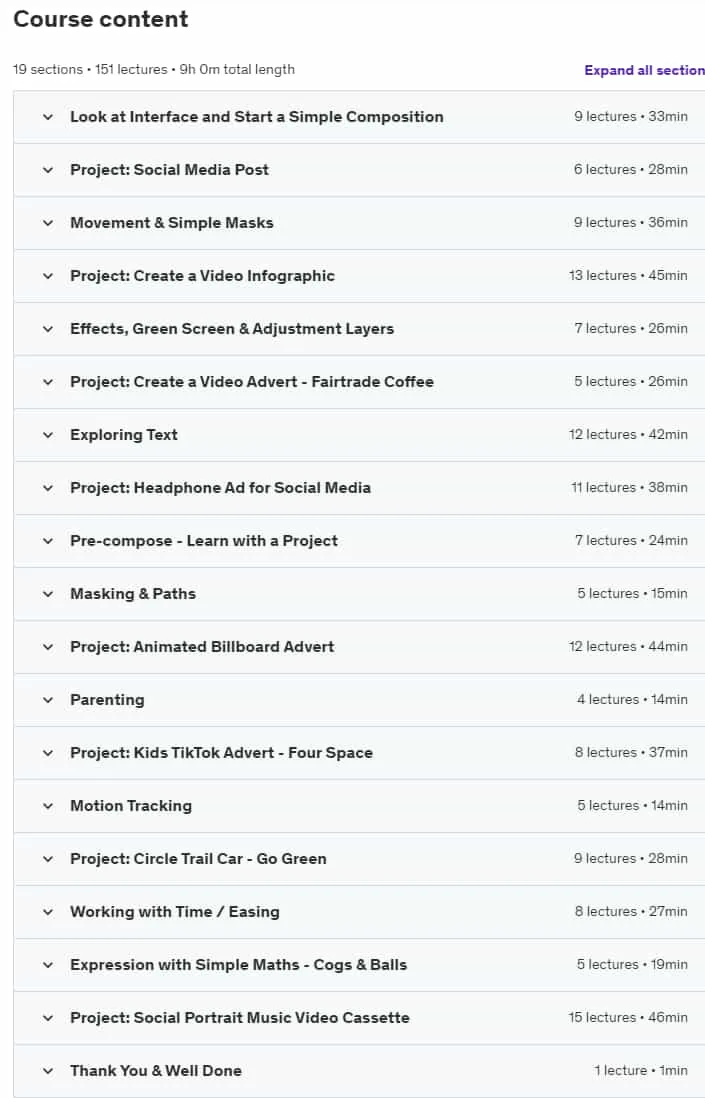Expand the Masking & Paths section
This screenshot has width=705, height=1098.
(359, 594)
